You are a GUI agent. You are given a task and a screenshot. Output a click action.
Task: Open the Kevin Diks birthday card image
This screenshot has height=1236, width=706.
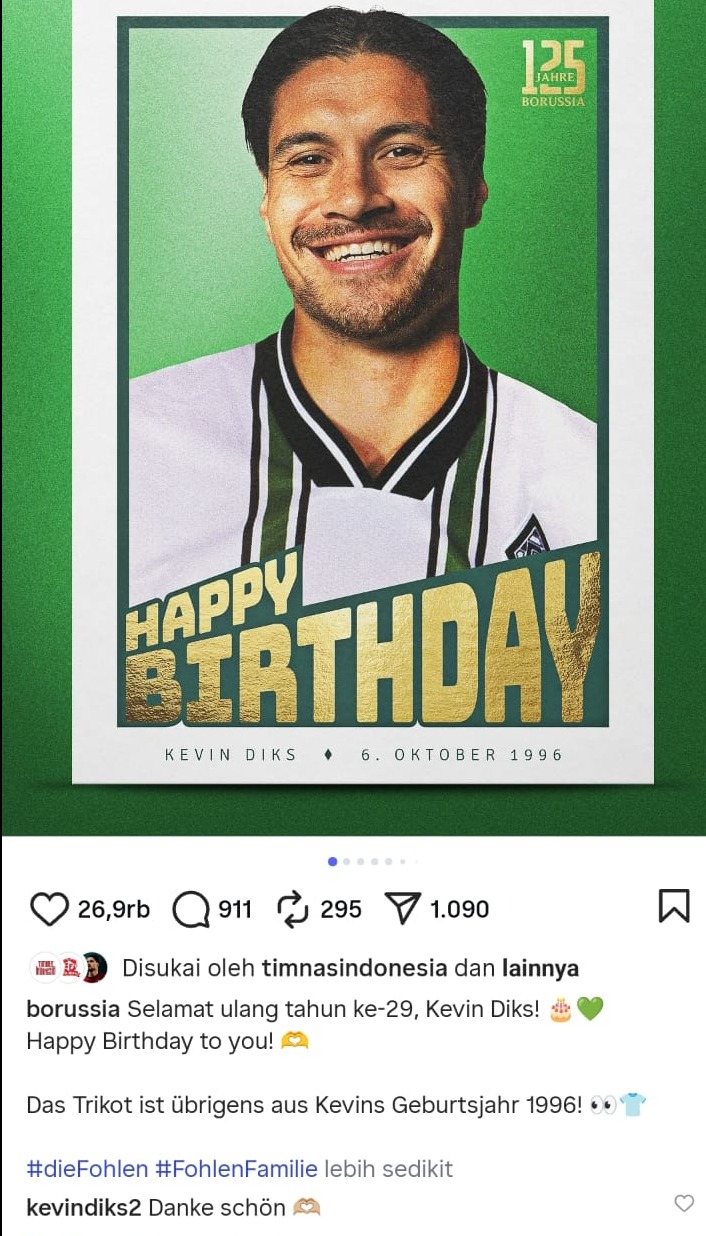[x=362, y=400]
